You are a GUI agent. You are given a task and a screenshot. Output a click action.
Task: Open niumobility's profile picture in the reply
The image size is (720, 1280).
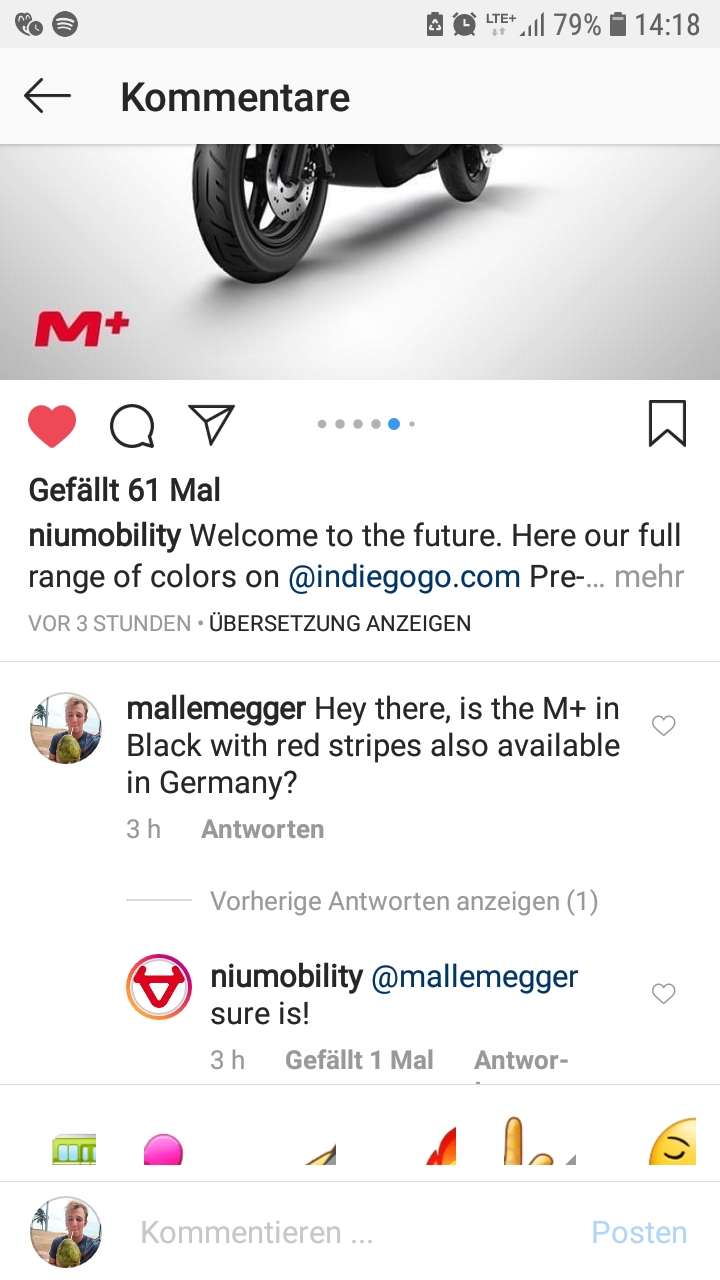click(x=158, y=988)
